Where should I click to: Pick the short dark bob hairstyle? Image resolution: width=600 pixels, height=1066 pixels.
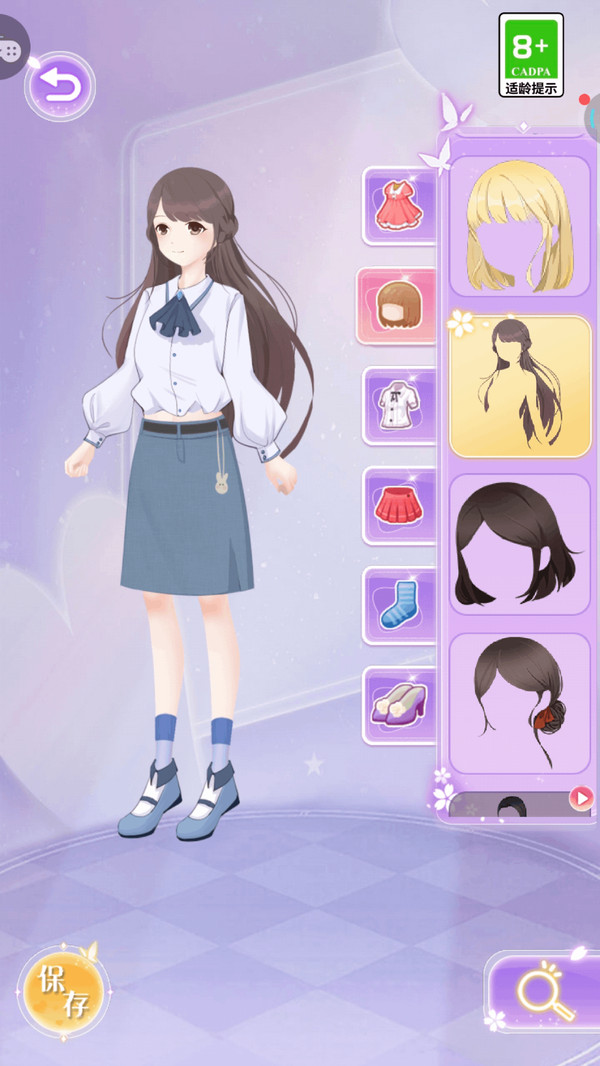pos(519,544)
